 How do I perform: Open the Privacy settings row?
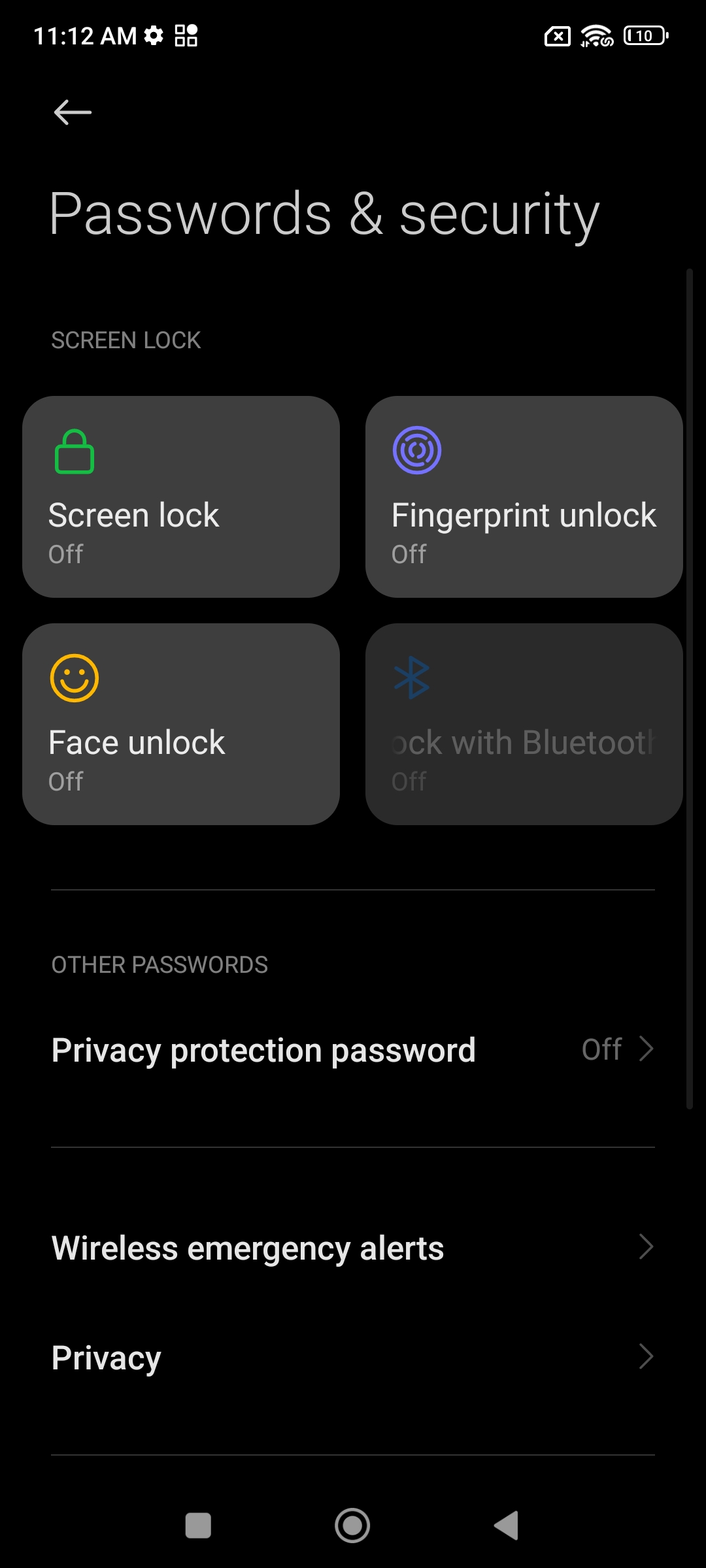(x=353, y=1358)
